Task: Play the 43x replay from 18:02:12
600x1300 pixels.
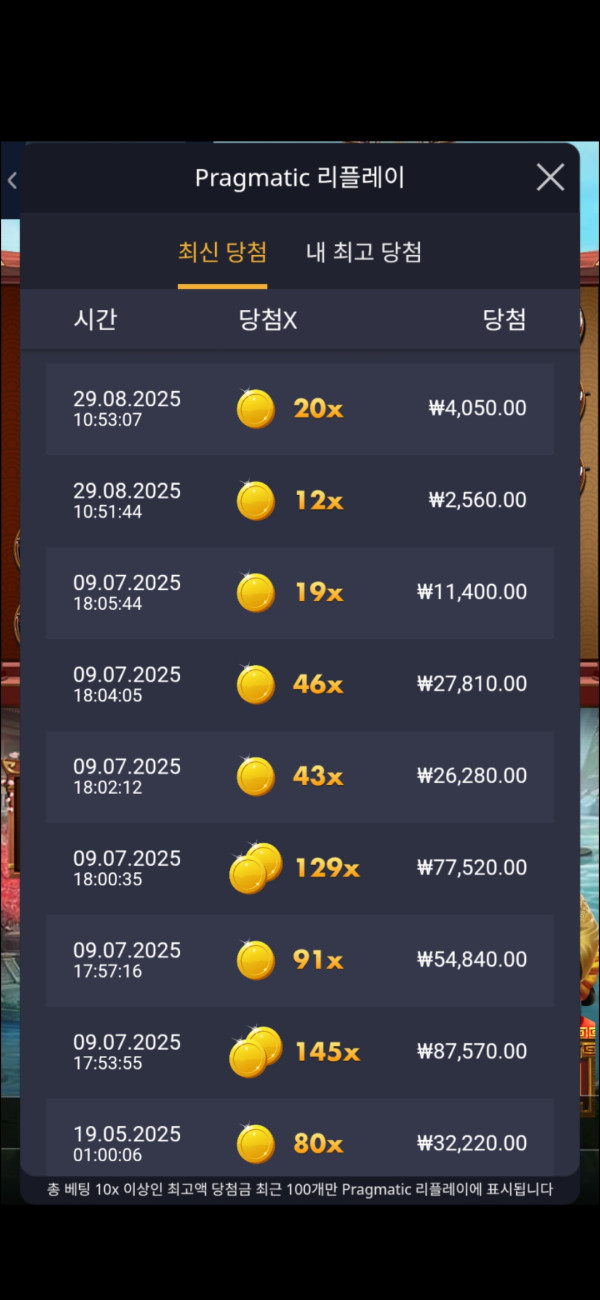Action: coord(300,776)
